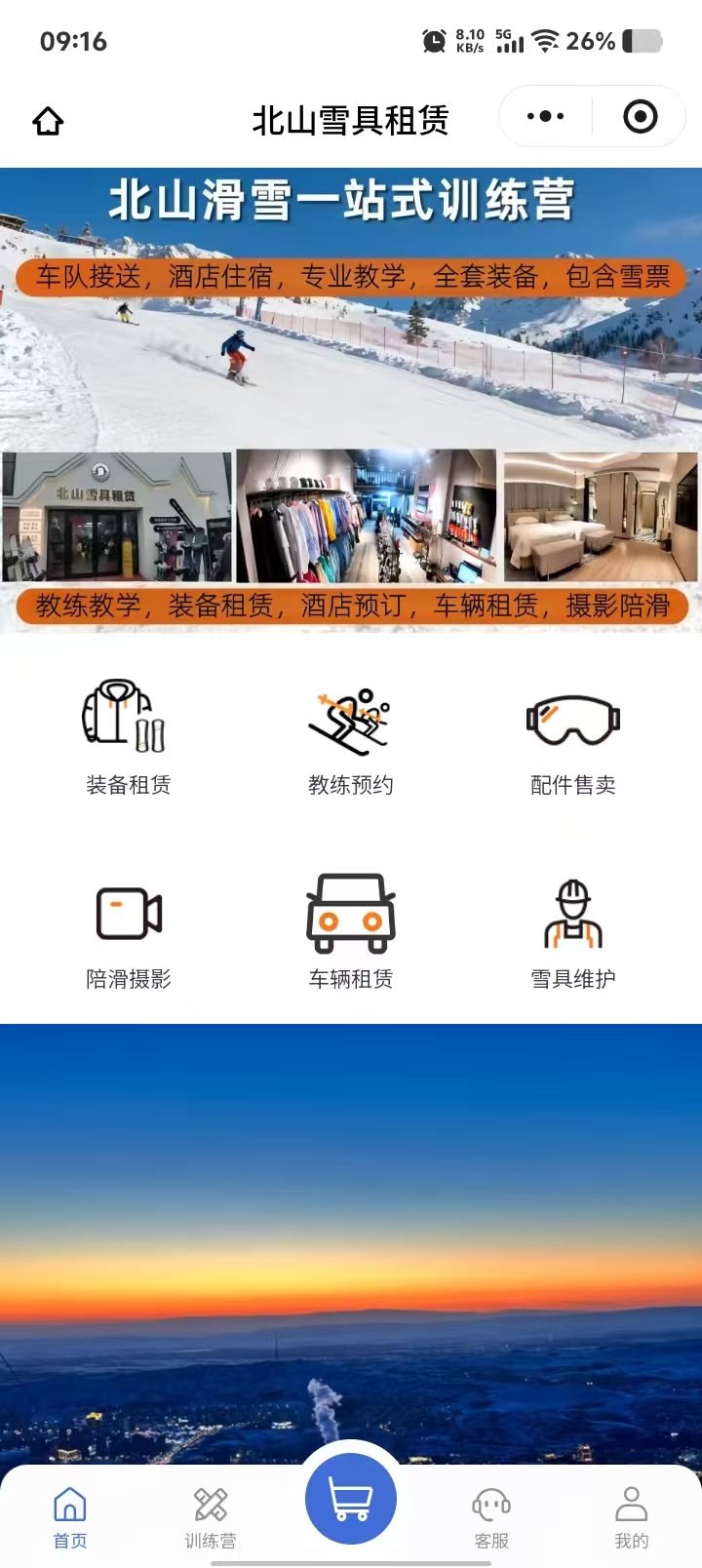Switch to the 客服 tab
Image resolution: width=702 pixels, height=1568 pixels.
pos(491,1517)
